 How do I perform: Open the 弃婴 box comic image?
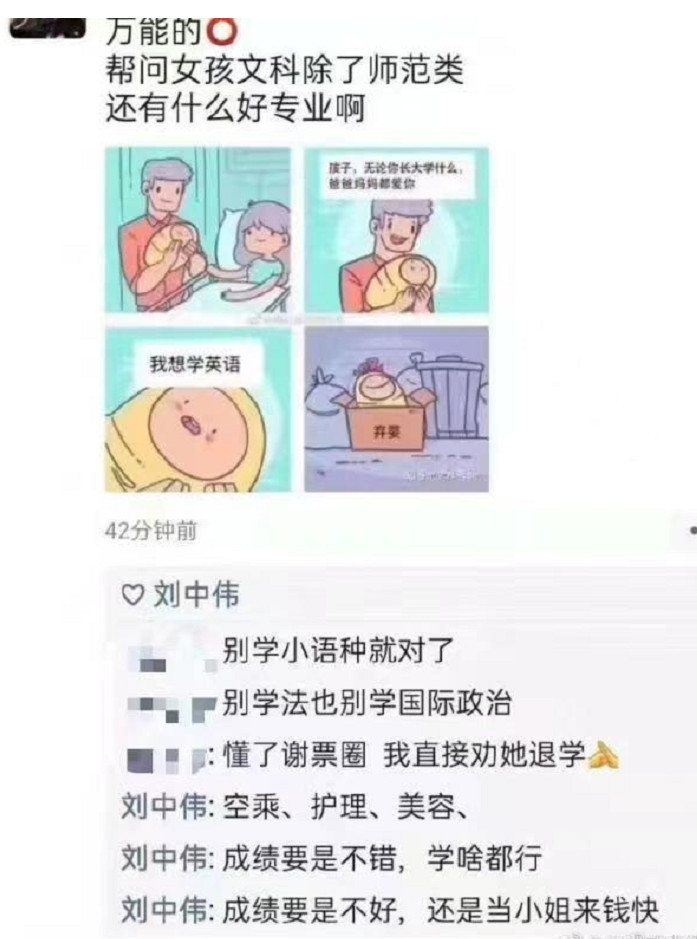point(397,409)
